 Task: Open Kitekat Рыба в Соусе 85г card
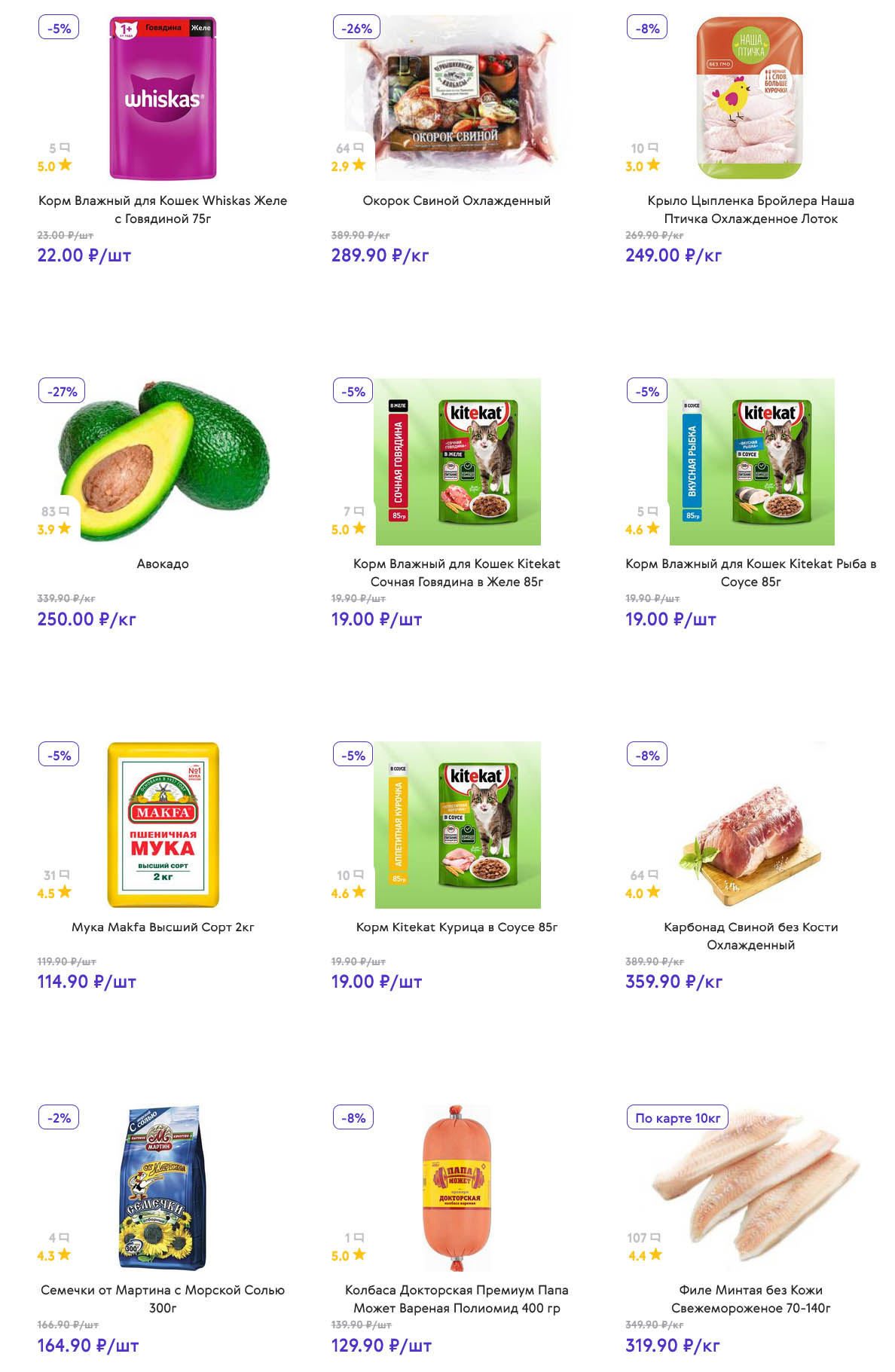(750, 461)
